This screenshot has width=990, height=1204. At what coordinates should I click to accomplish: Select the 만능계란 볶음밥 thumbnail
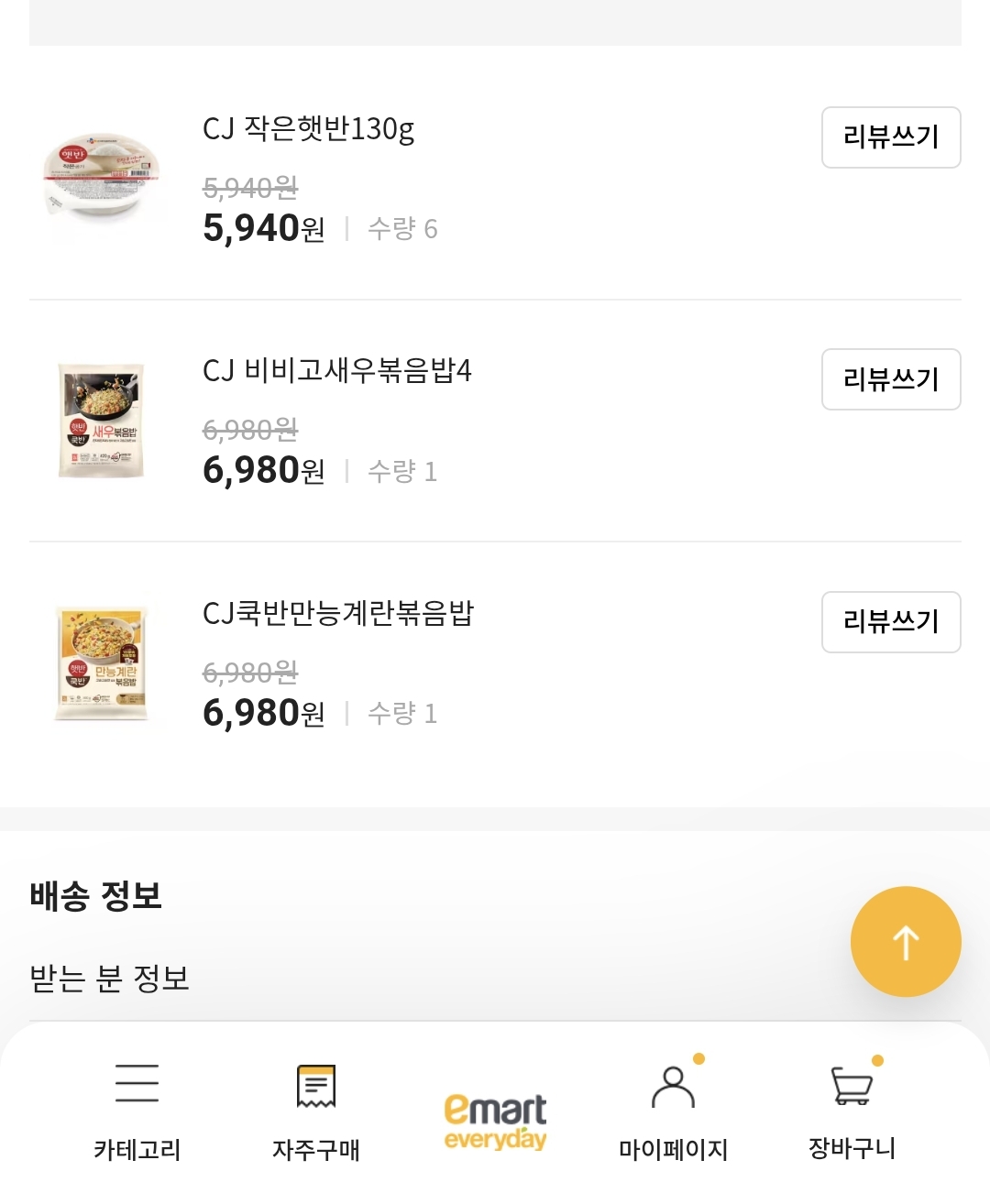[x=101, y=663]
